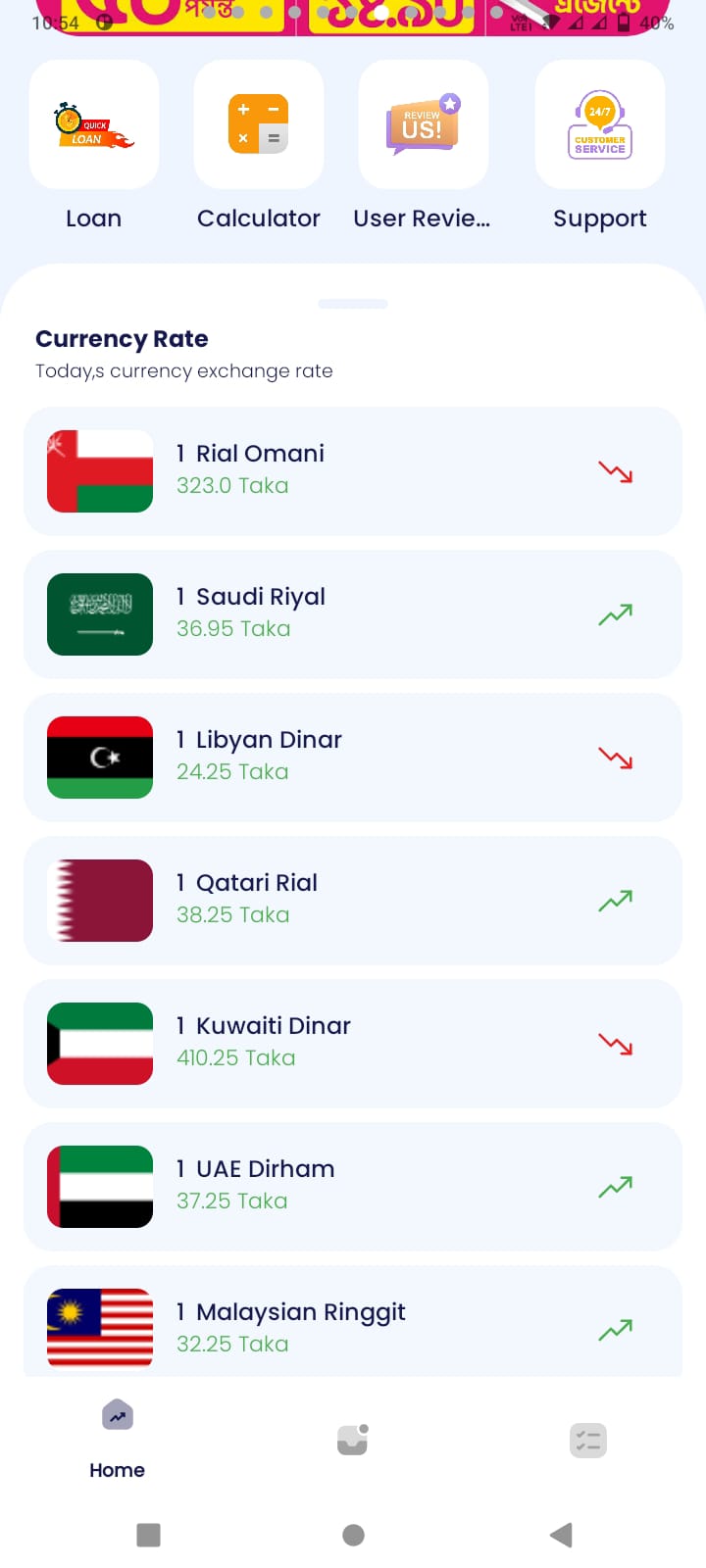Open the UAE Dirham rate card
This screenshot has width=706, height=1568.
(353, 1187)
